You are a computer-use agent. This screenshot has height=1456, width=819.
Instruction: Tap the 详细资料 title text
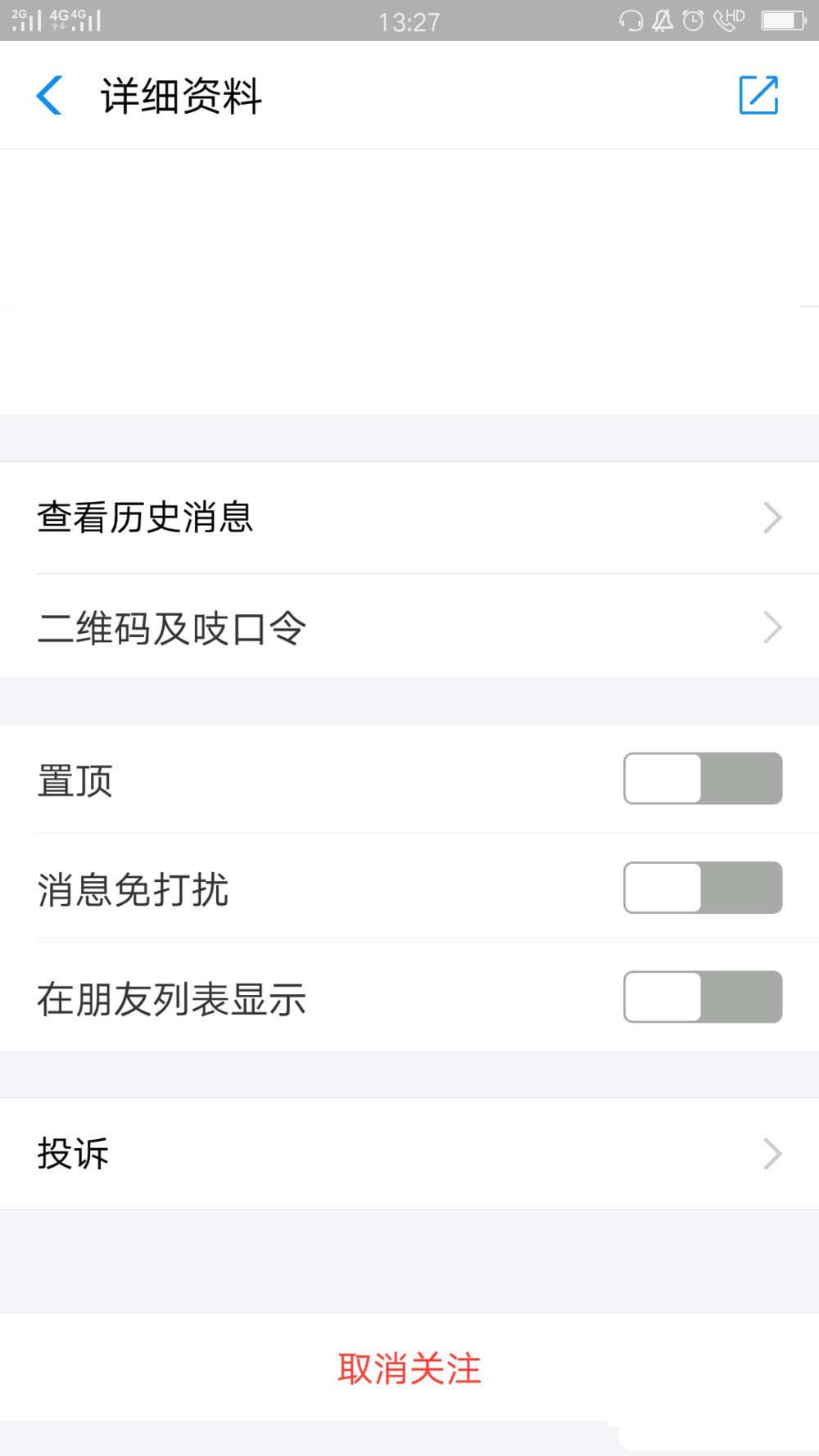tap(180, 95)
